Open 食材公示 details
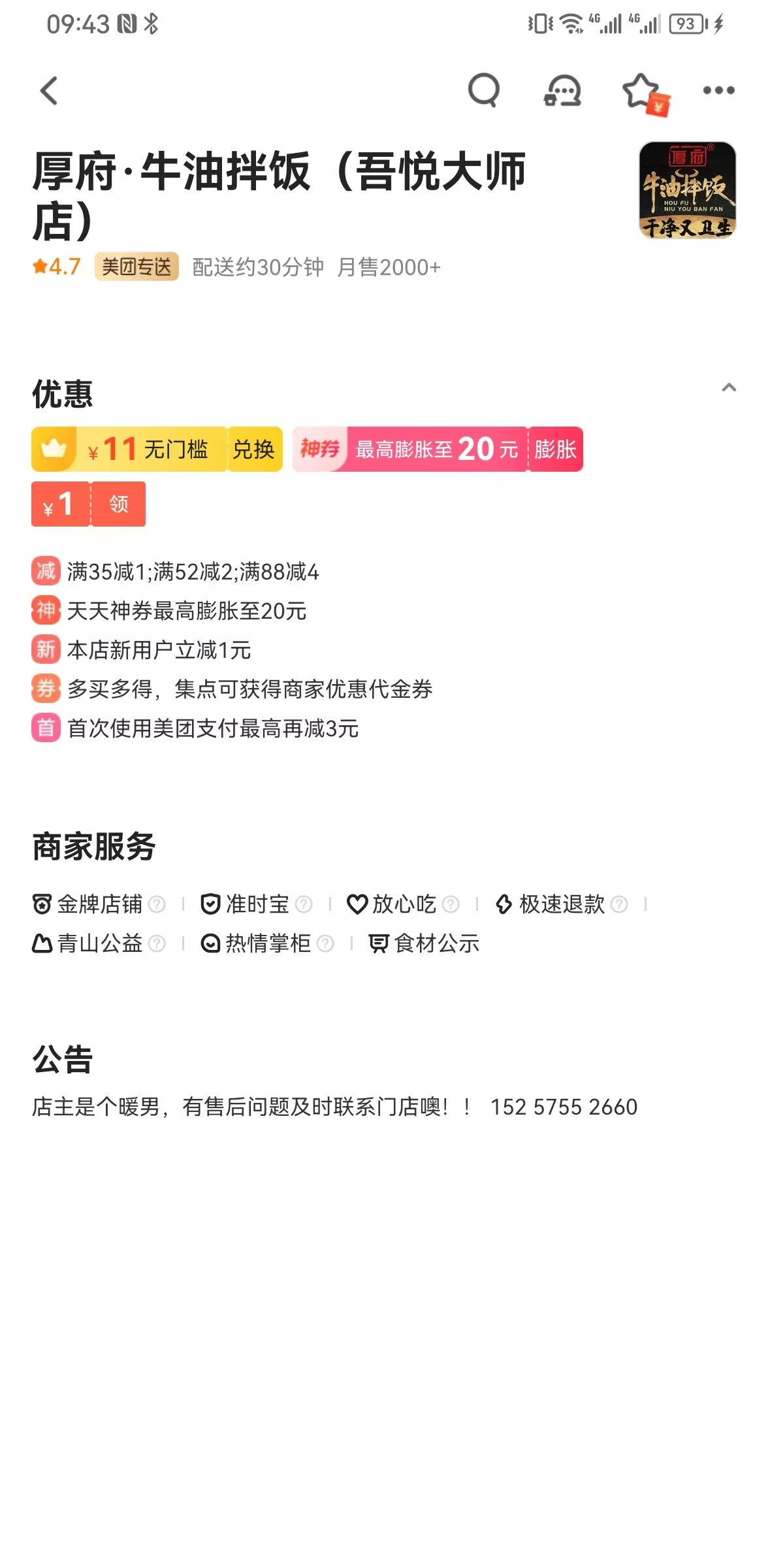Screen dimensions: 768x1568 pyautogui.click(x=424, y=943)
